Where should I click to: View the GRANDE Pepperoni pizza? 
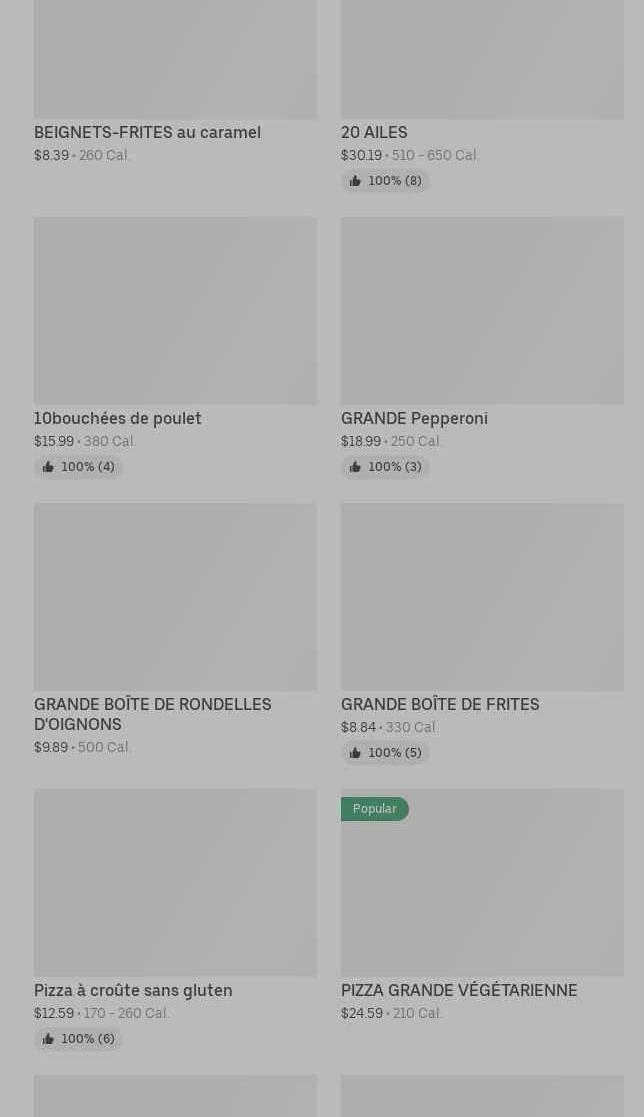[x=414, y=418]
